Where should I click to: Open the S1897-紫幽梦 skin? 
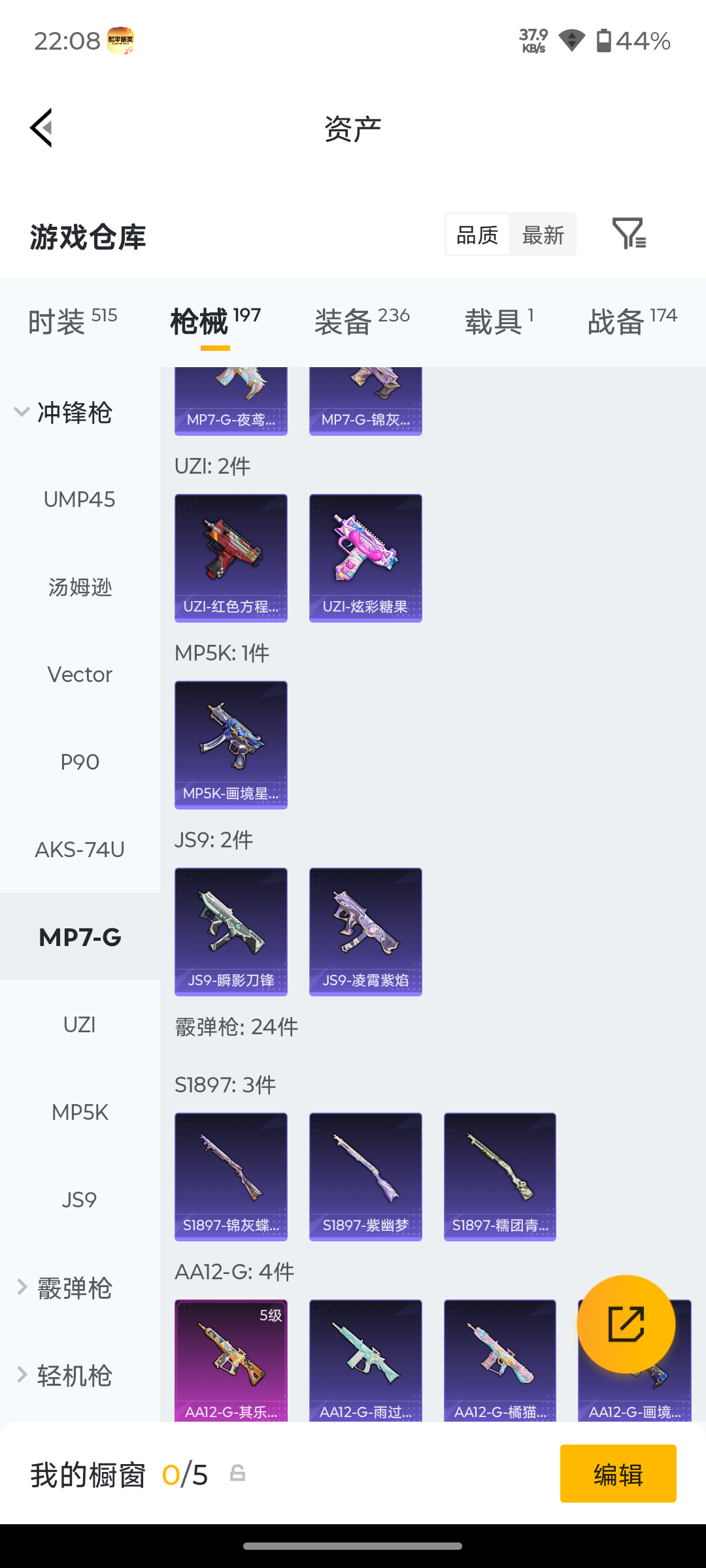pyautogui.click(x=365, y=1177)
